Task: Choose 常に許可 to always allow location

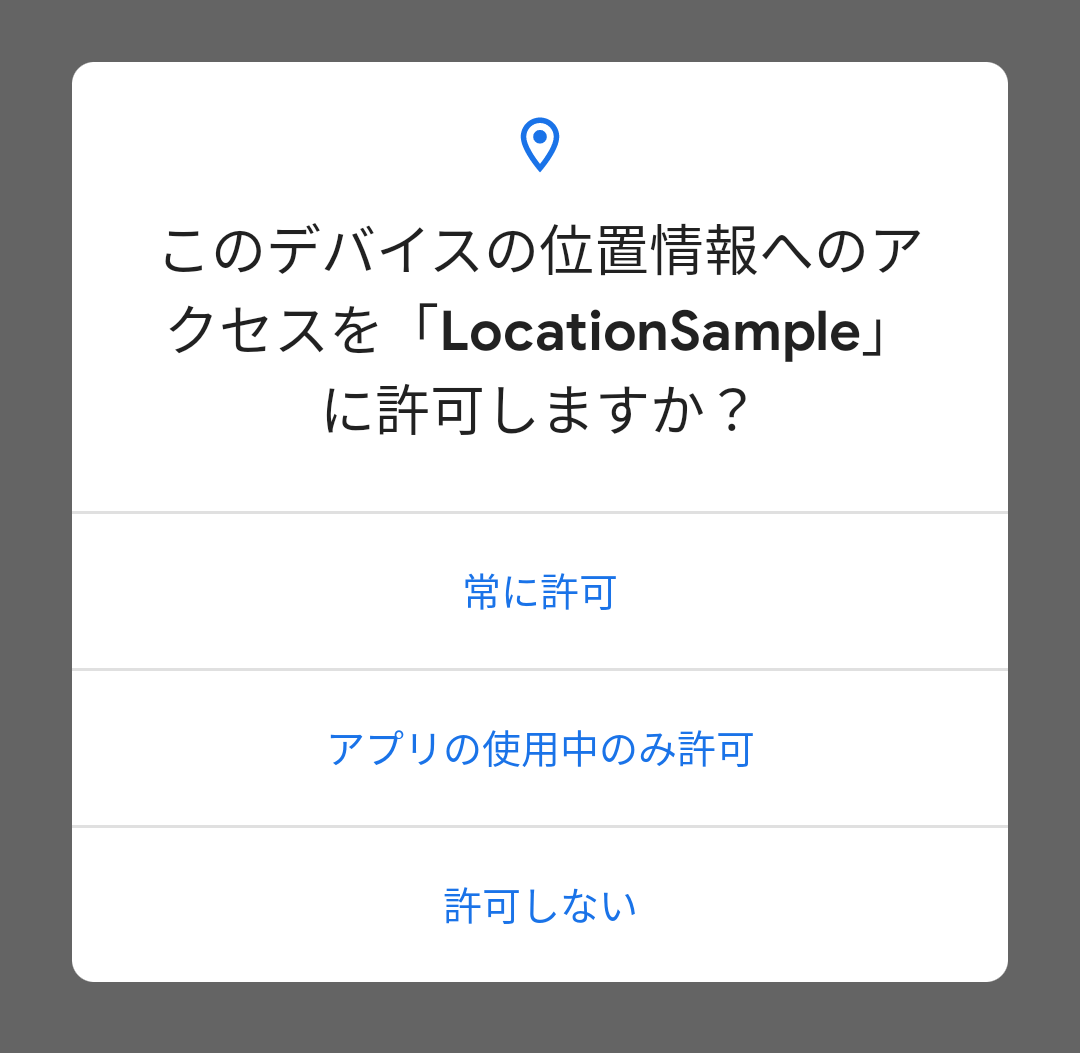Action: click(540, 592)
